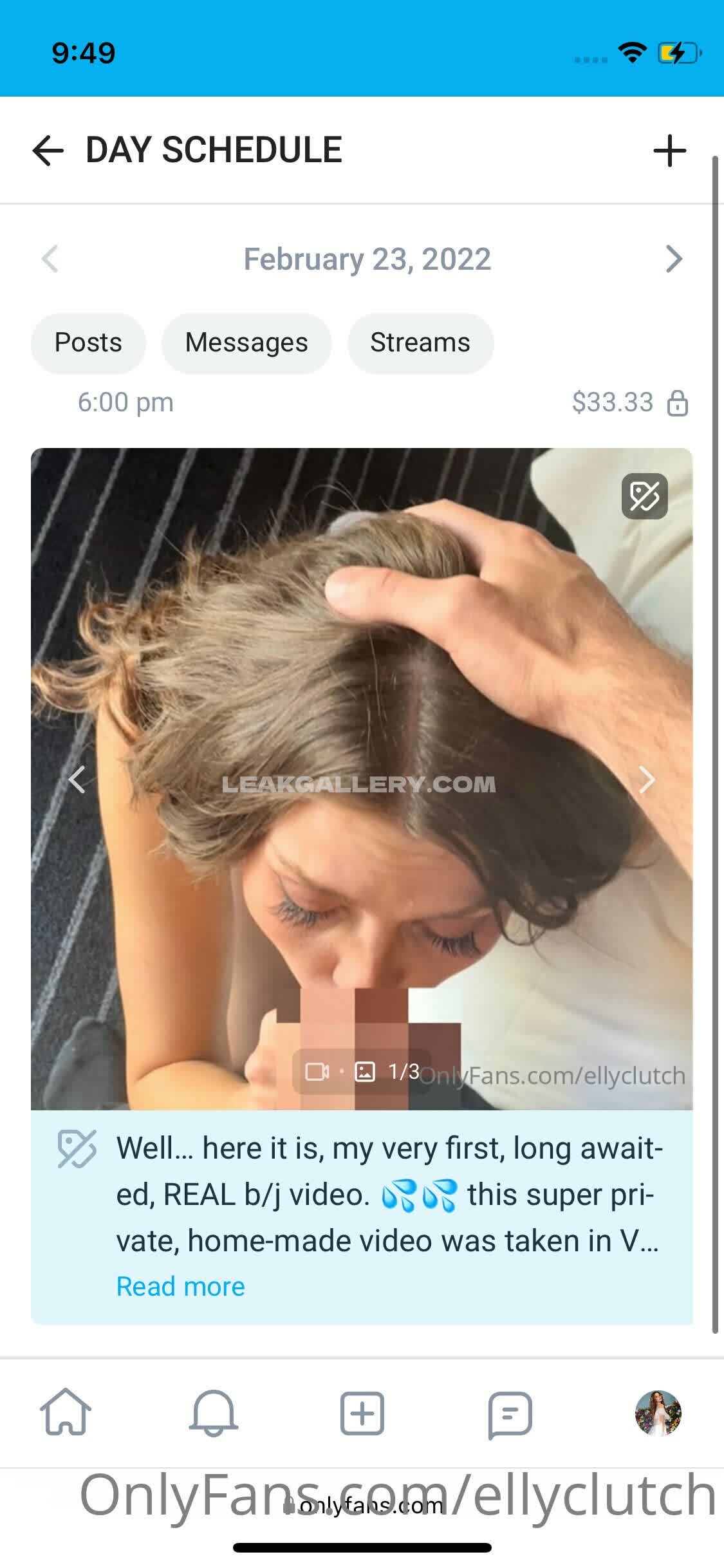This screenshot has height=1568, width=724.
Task: Show the Streams filter
Action: coord(420,342)
